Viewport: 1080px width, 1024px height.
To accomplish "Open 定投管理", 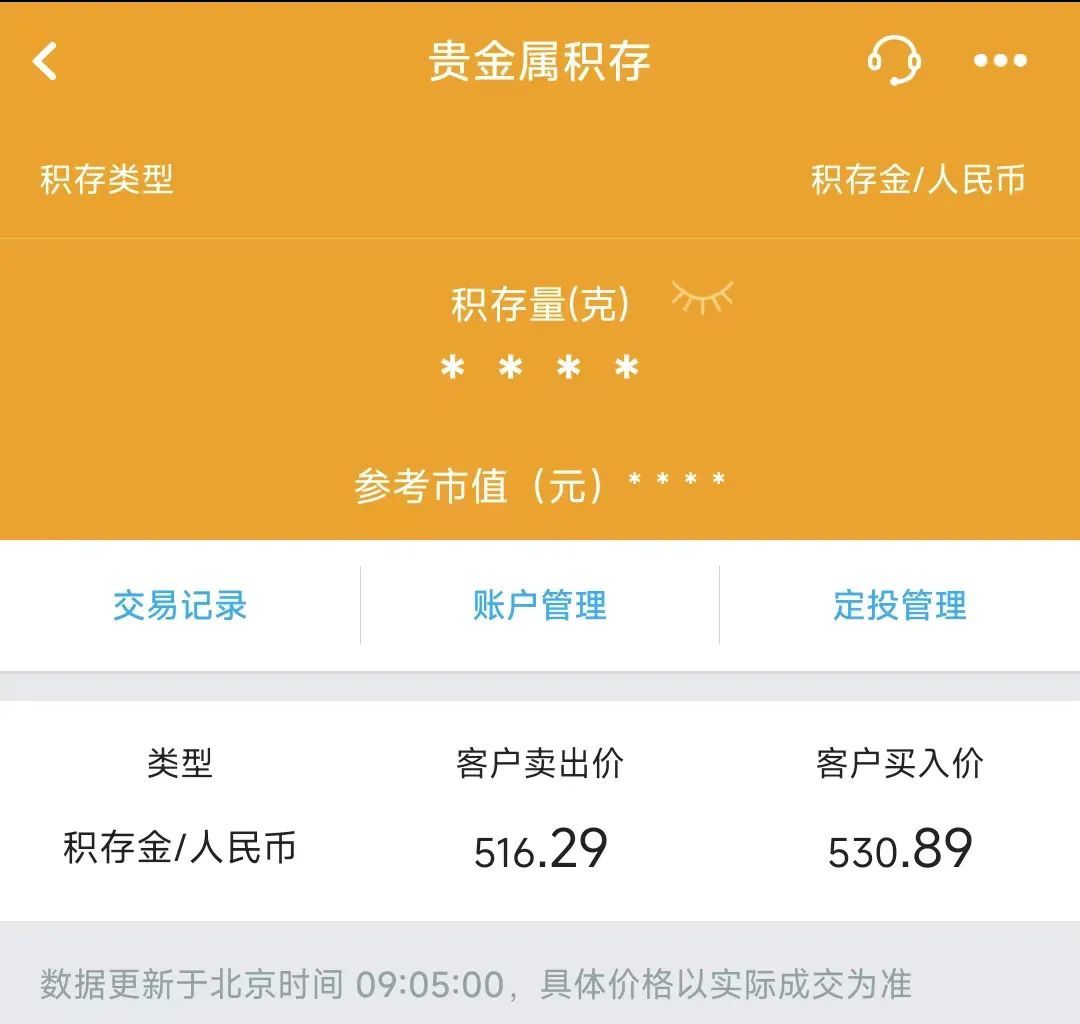I will coord(900,606).
